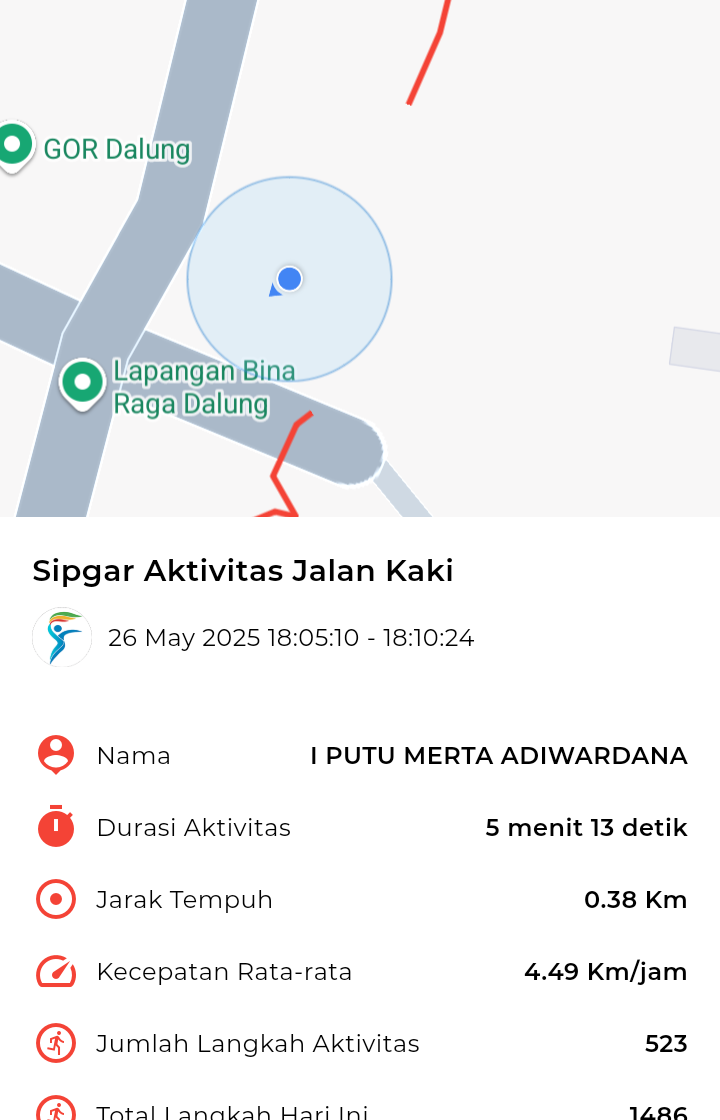720x1120 pixels.
Task: Tap the activity date and time range text
Action: 293,637
